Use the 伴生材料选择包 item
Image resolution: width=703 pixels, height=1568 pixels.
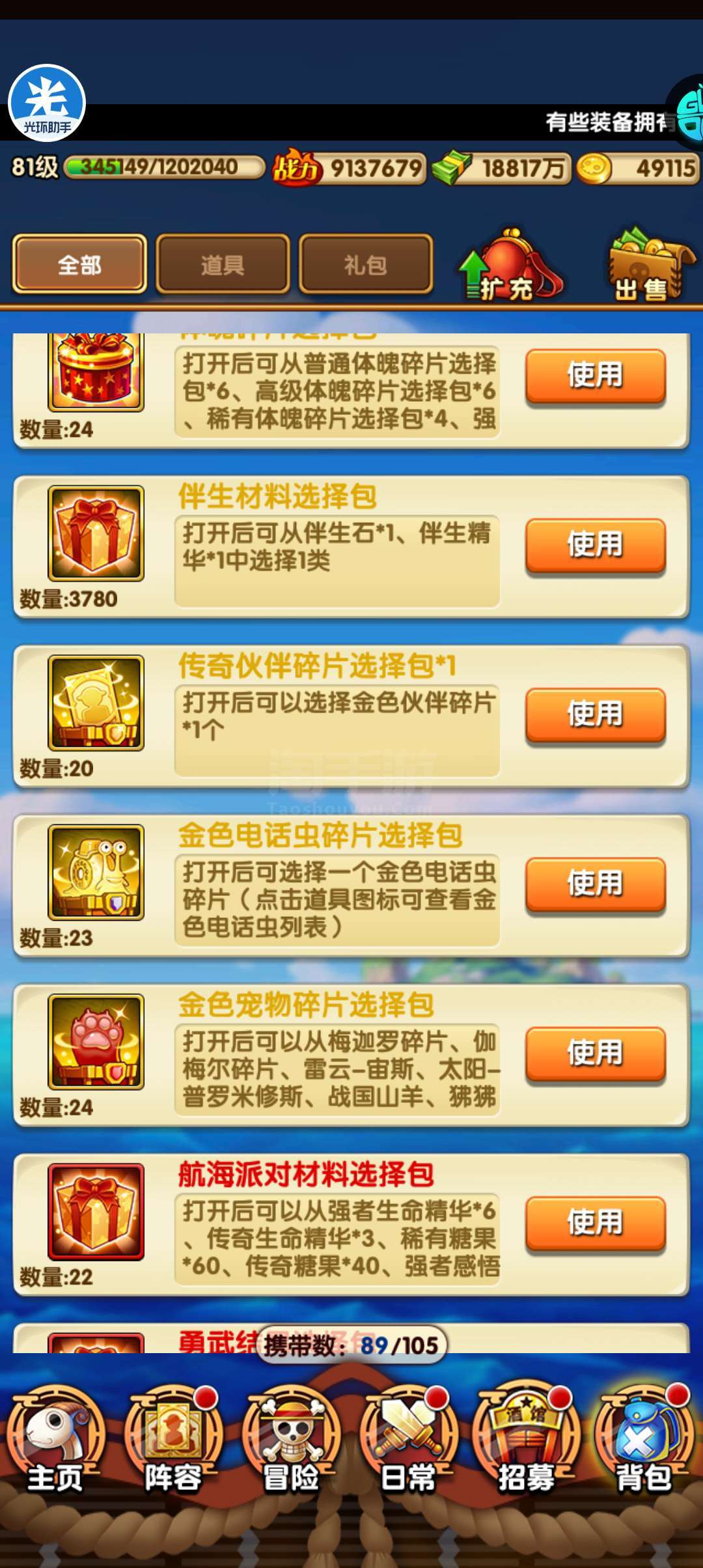596,546
